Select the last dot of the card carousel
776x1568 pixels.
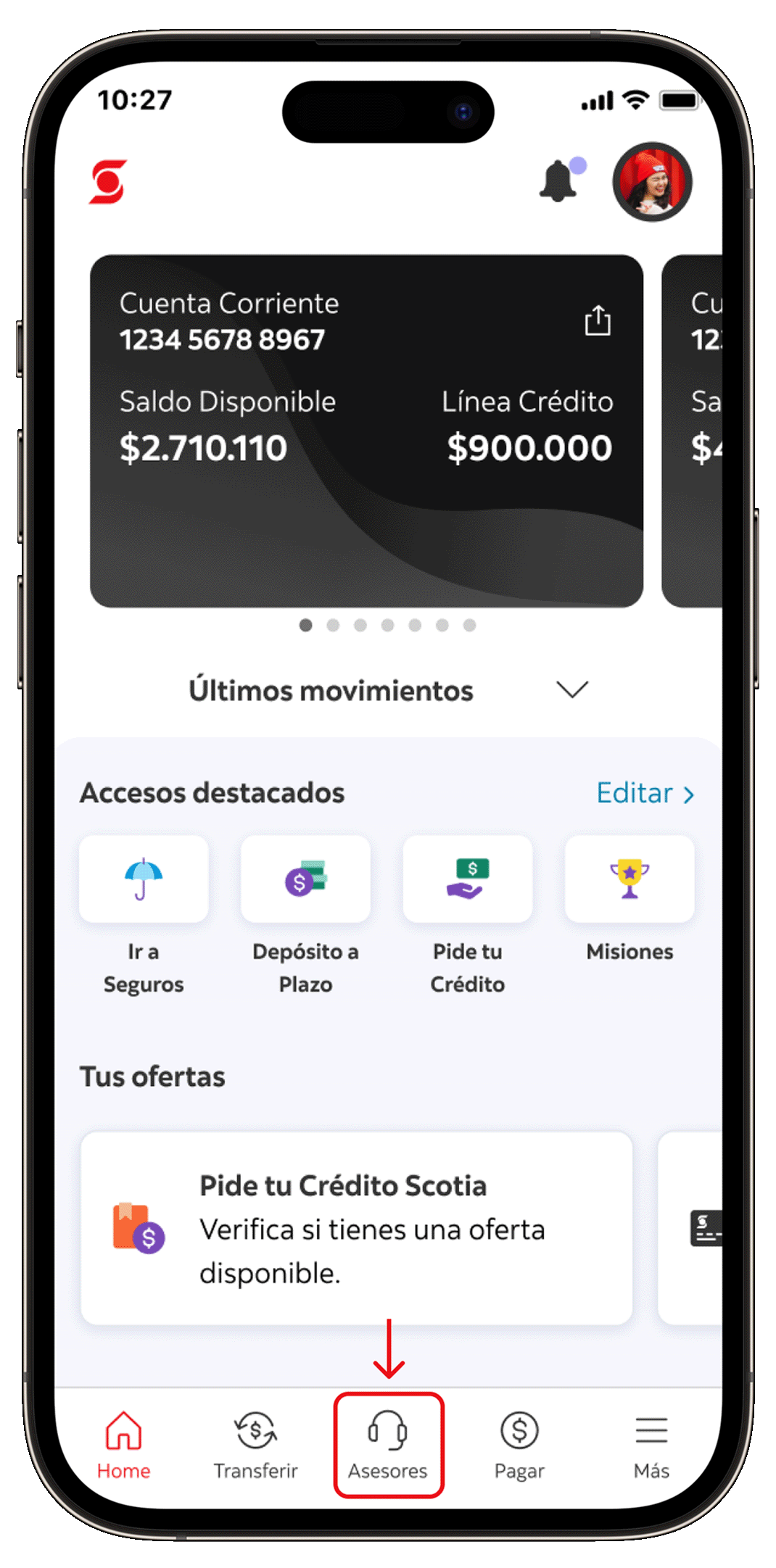tap(468, 626)
